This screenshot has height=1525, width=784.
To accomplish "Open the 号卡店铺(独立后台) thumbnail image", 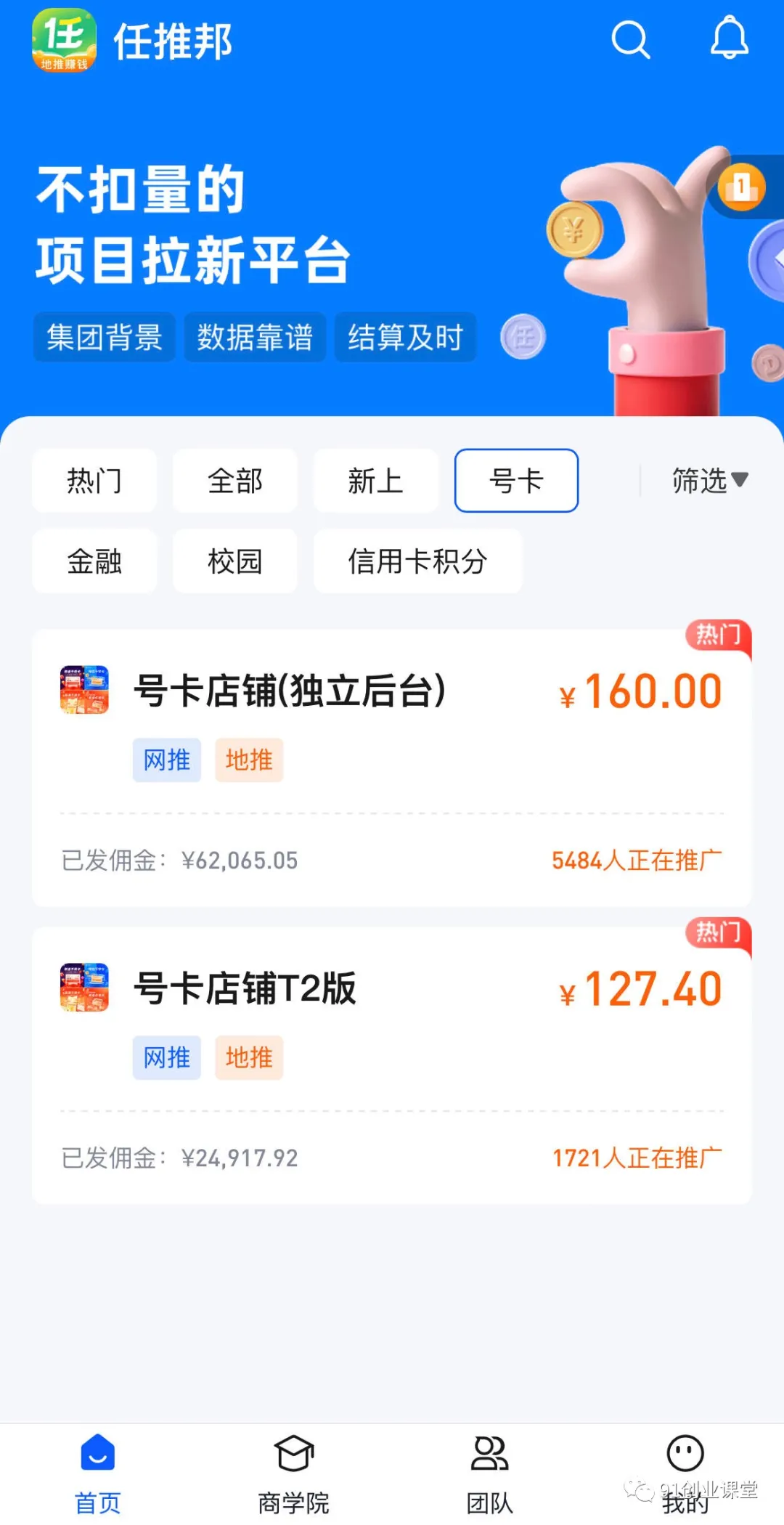I will point(83,691).
